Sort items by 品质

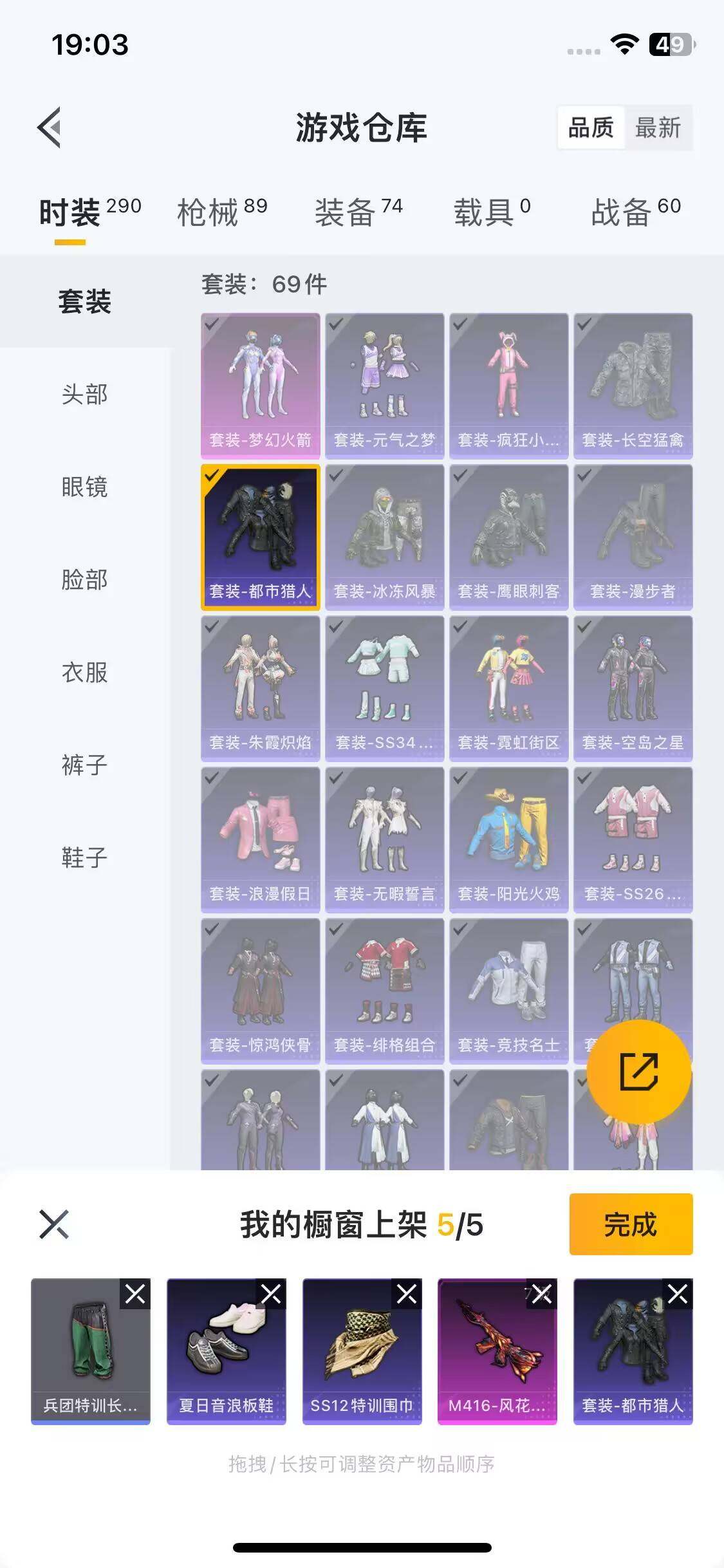(590, 127)
